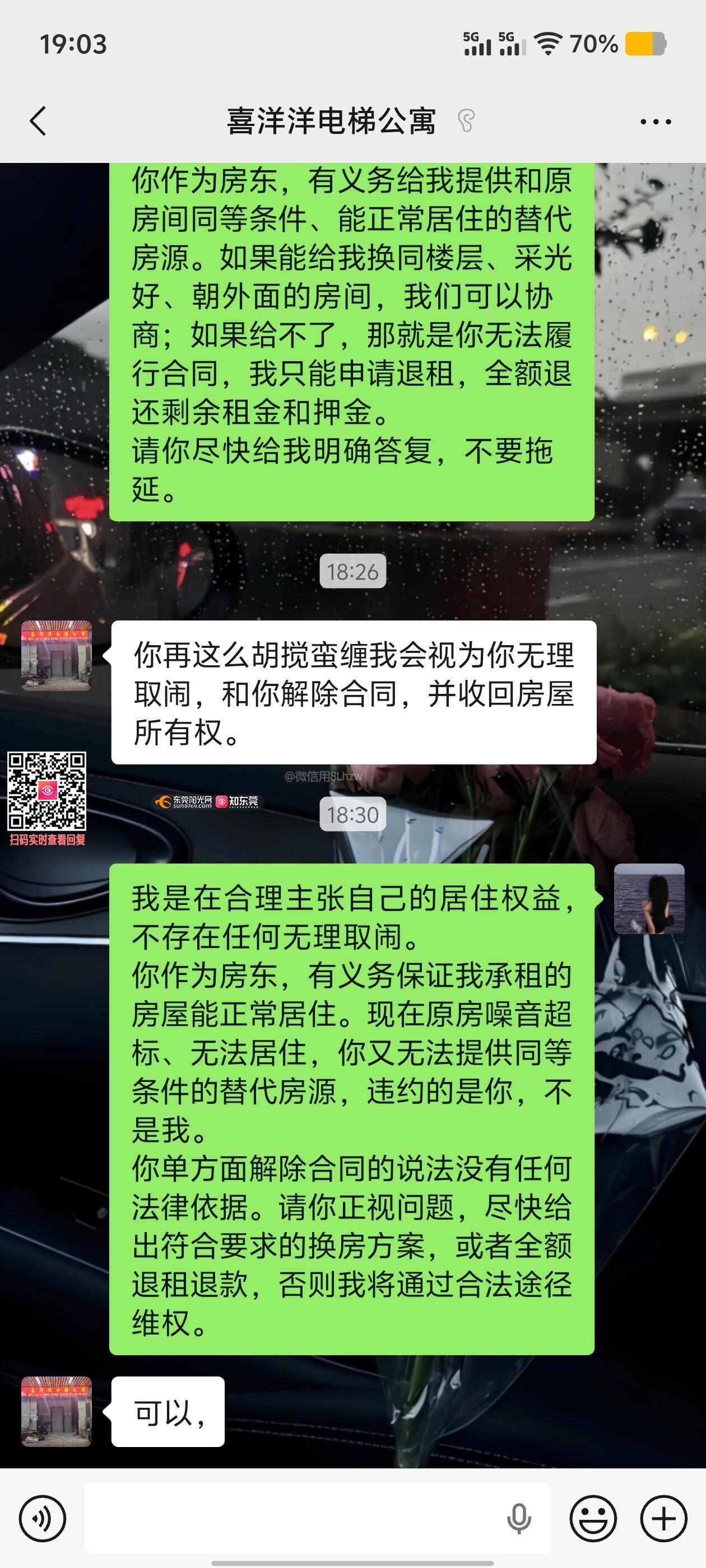
Task: Tap the microphone voice input icon
Action: tap(518, 1518)
